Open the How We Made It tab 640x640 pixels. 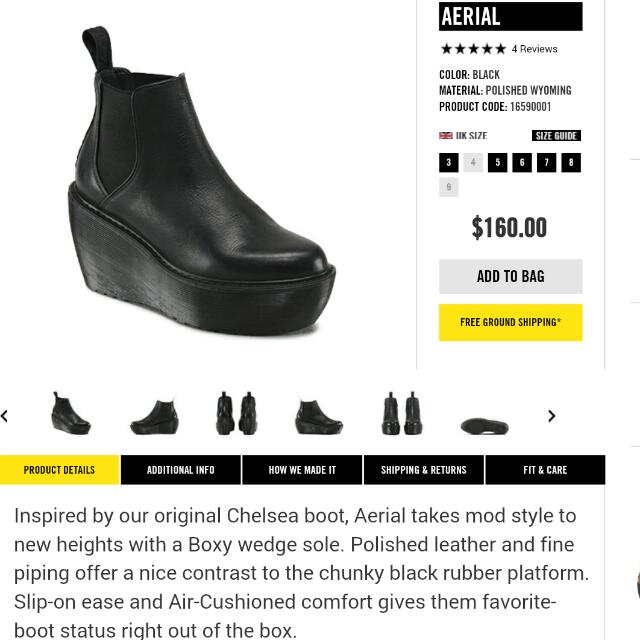302,470
